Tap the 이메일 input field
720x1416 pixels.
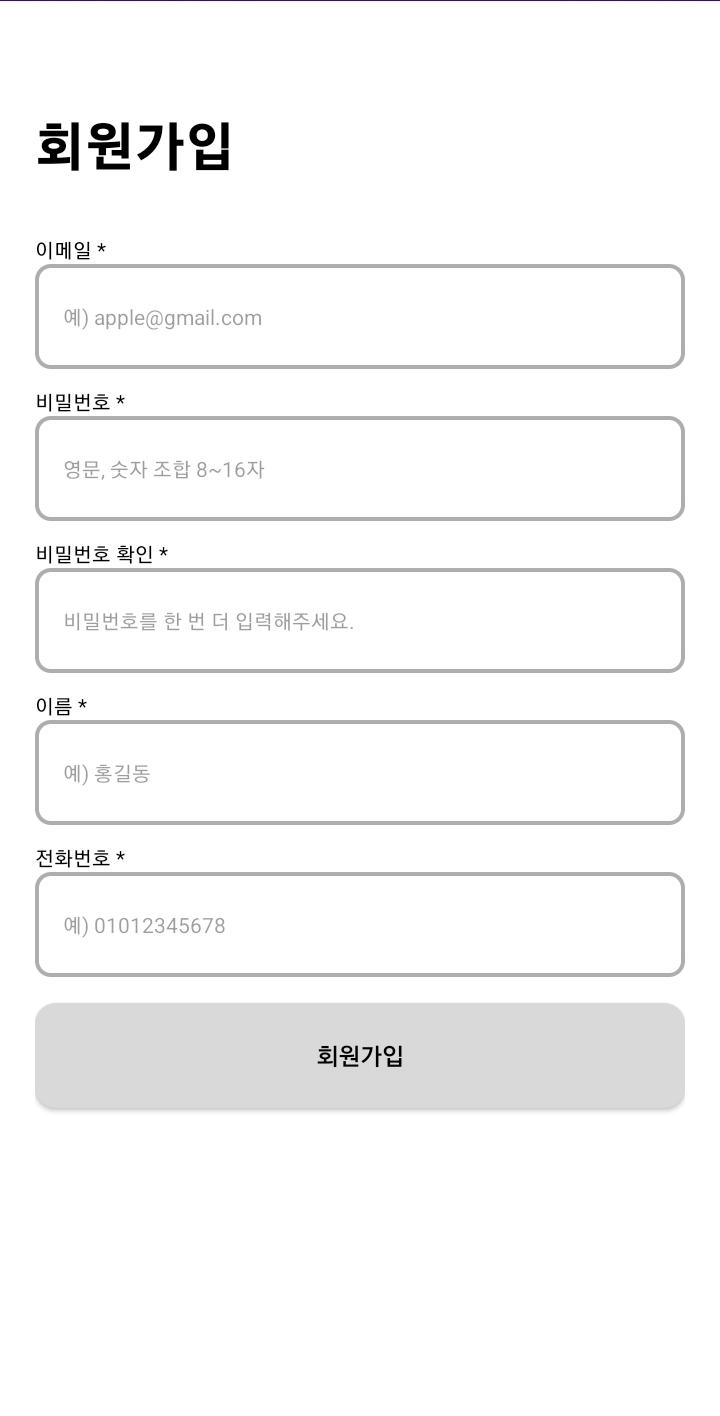360,317
